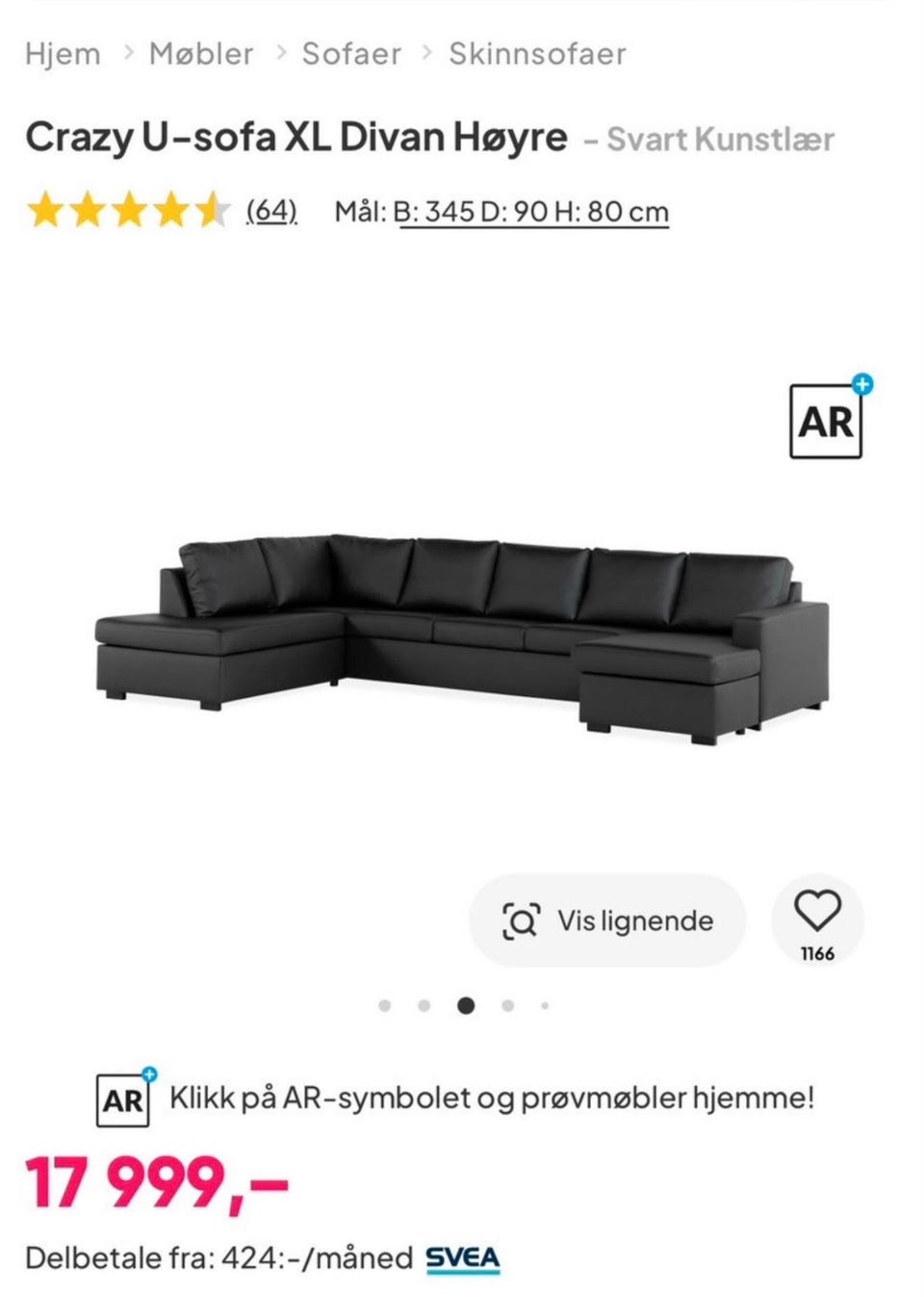The image size is (924, 1297).
Task: Click the Vis lignende button
Action: [606, 920]
